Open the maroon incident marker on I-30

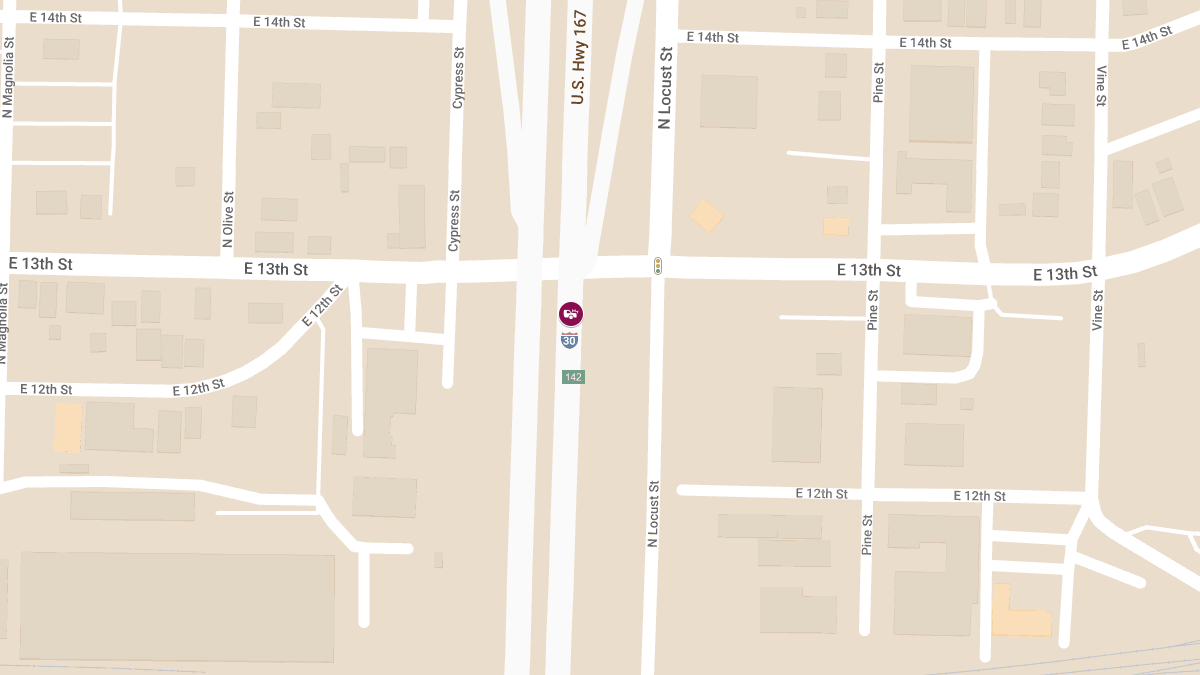coord(571,314)
